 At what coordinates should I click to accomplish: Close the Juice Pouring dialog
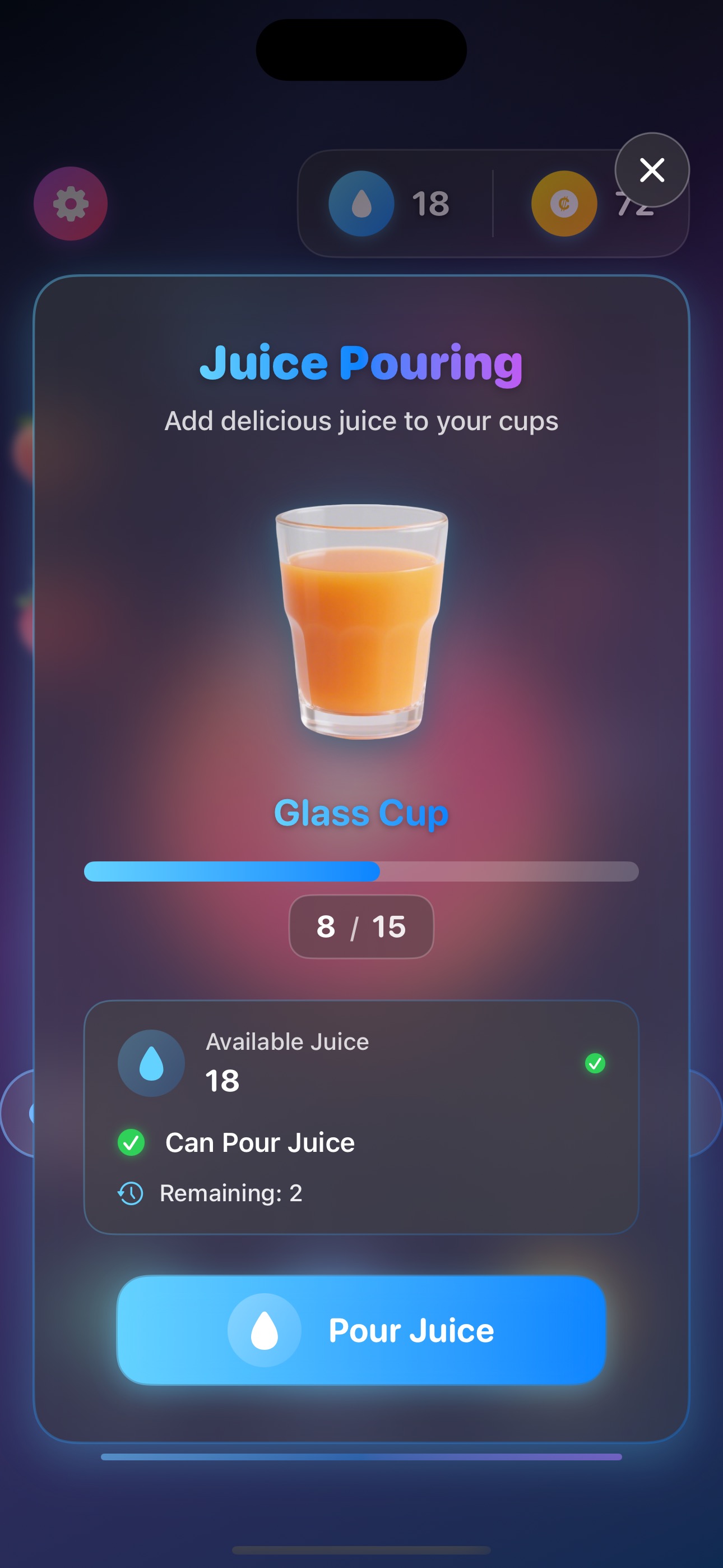(x=652, y=170)
